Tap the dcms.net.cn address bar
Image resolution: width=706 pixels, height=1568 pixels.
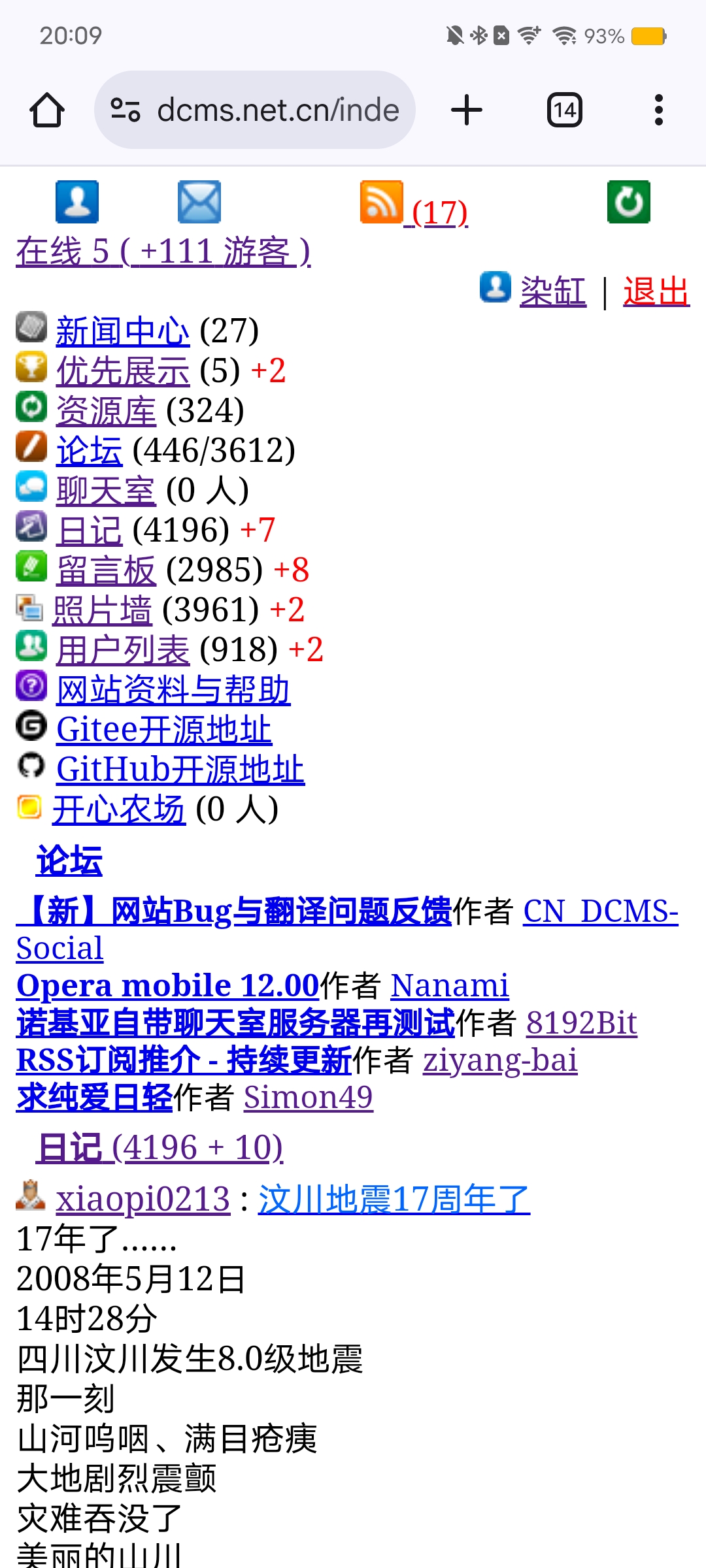click(255, 110)
